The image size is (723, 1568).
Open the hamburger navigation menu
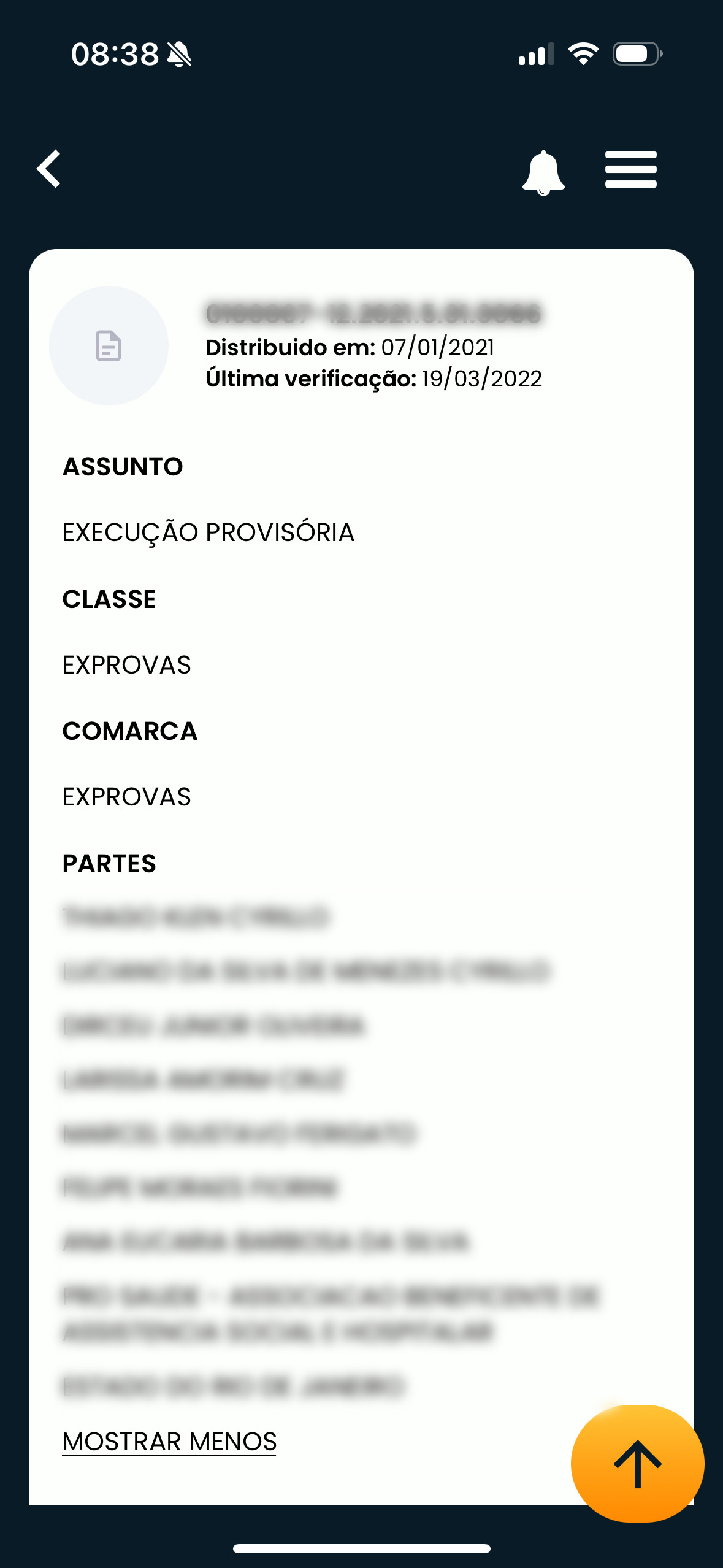(x=630, y=169)
